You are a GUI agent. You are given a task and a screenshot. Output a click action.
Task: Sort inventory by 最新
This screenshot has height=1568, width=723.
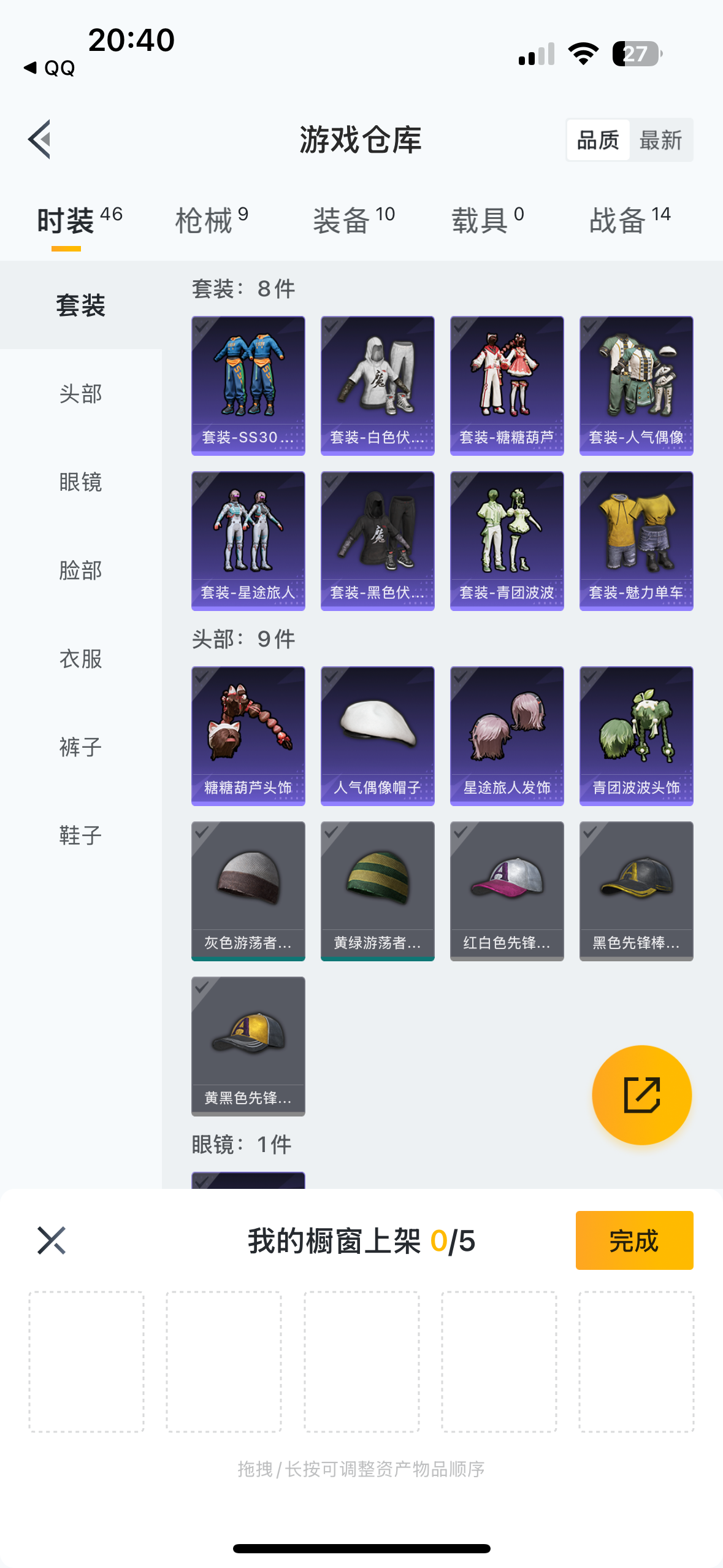(660, 140)
